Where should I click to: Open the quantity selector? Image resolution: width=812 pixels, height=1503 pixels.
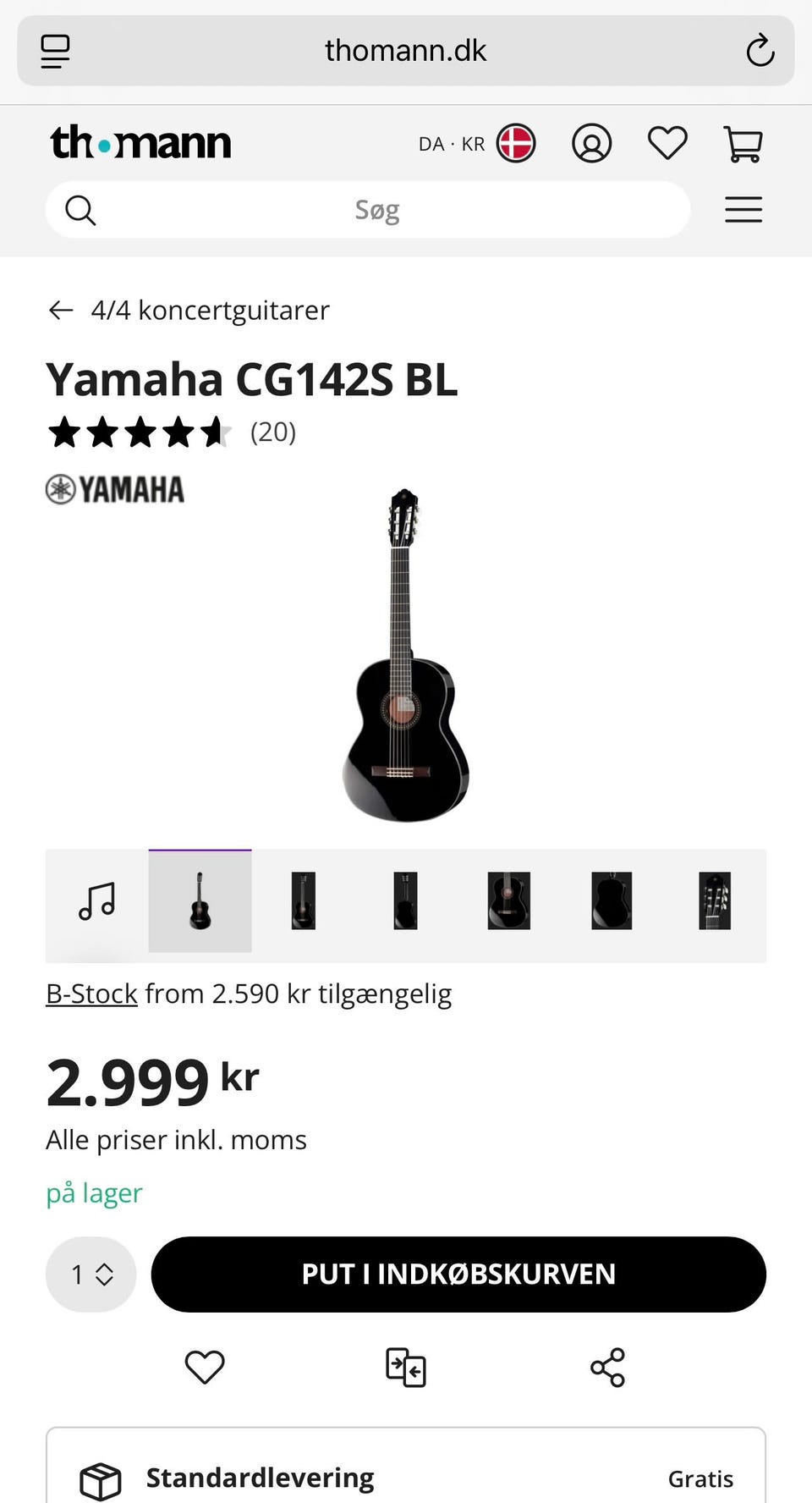pos(91,1275)
